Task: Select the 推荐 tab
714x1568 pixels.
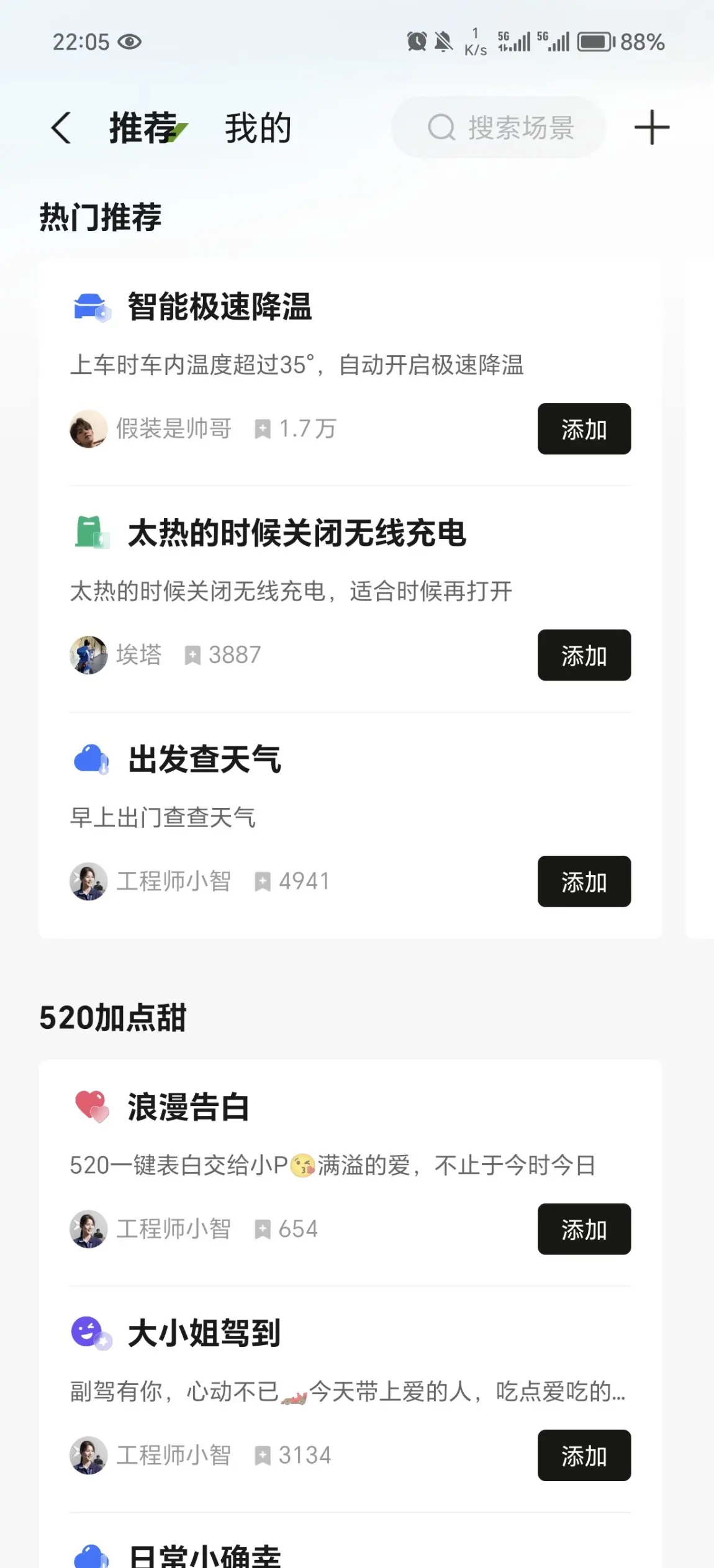Action: pos(144,129)
